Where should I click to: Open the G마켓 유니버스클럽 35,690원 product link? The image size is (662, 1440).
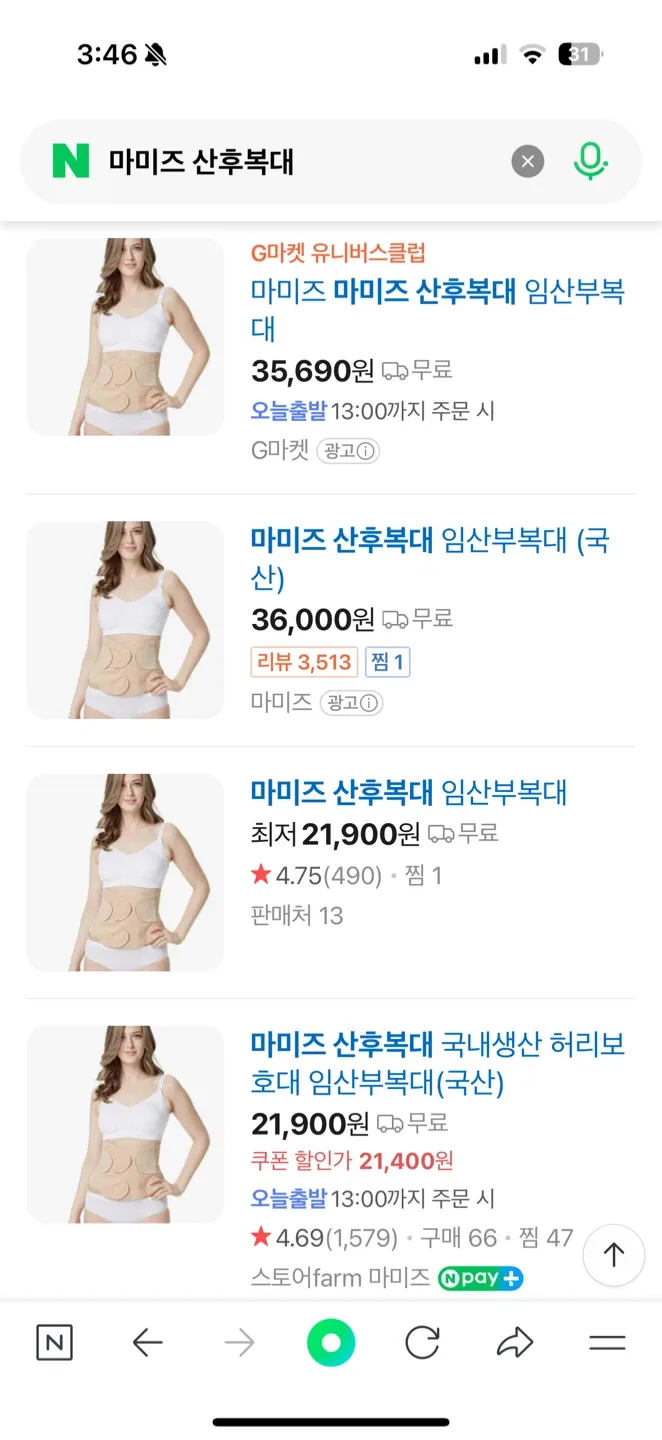(x=437, y=309)
